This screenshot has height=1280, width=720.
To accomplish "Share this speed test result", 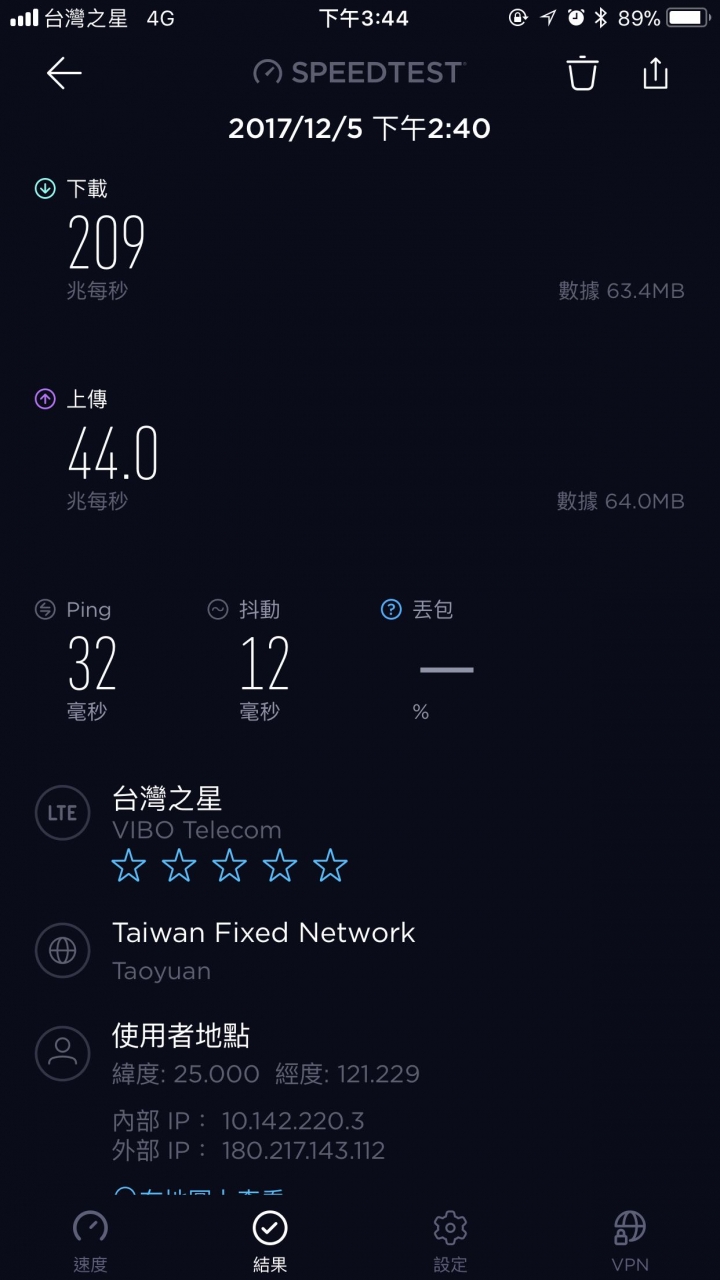I will [x=655, y=72].
